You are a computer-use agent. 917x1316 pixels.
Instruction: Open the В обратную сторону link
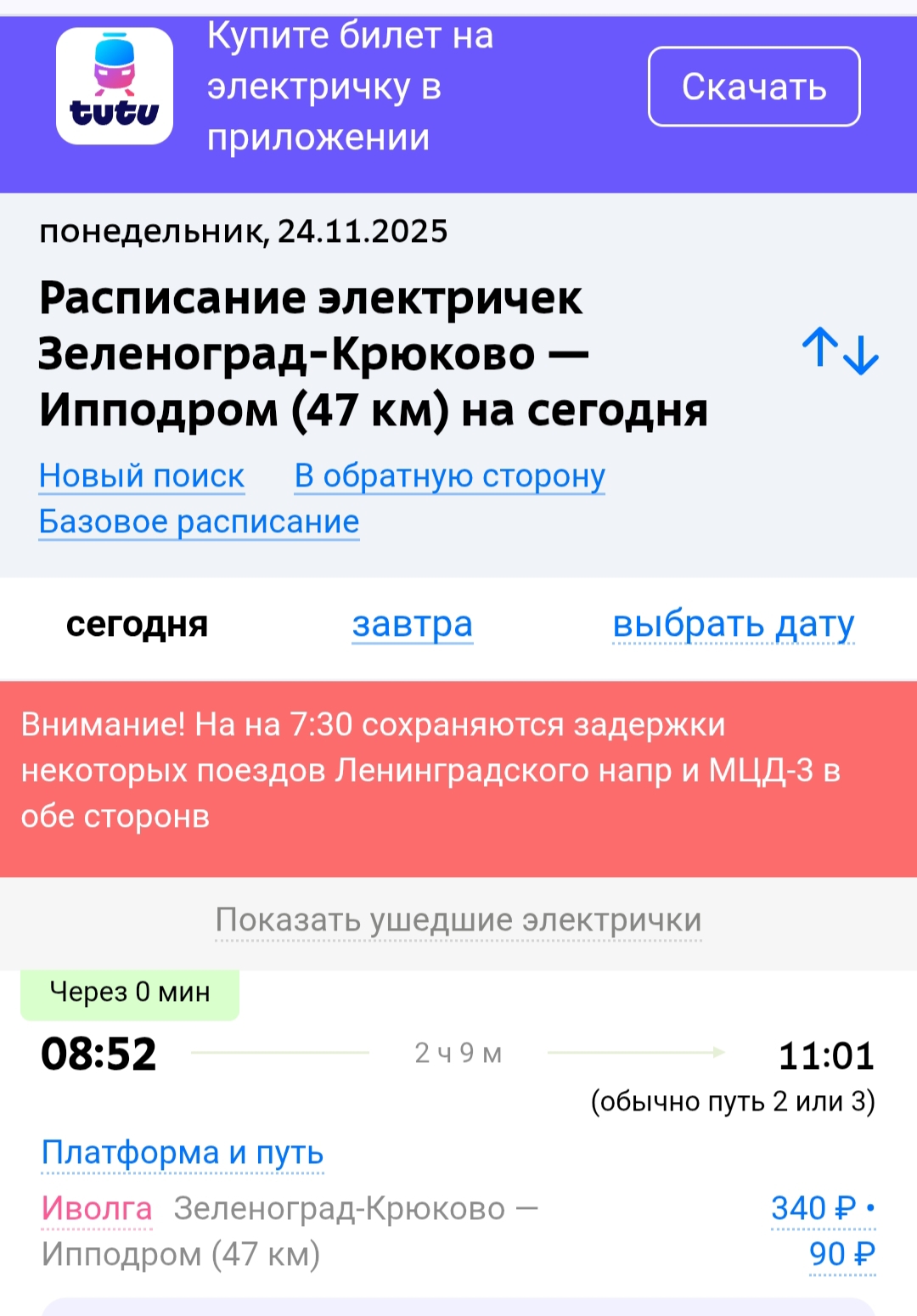pyautogui.click(x=449, y=475)
